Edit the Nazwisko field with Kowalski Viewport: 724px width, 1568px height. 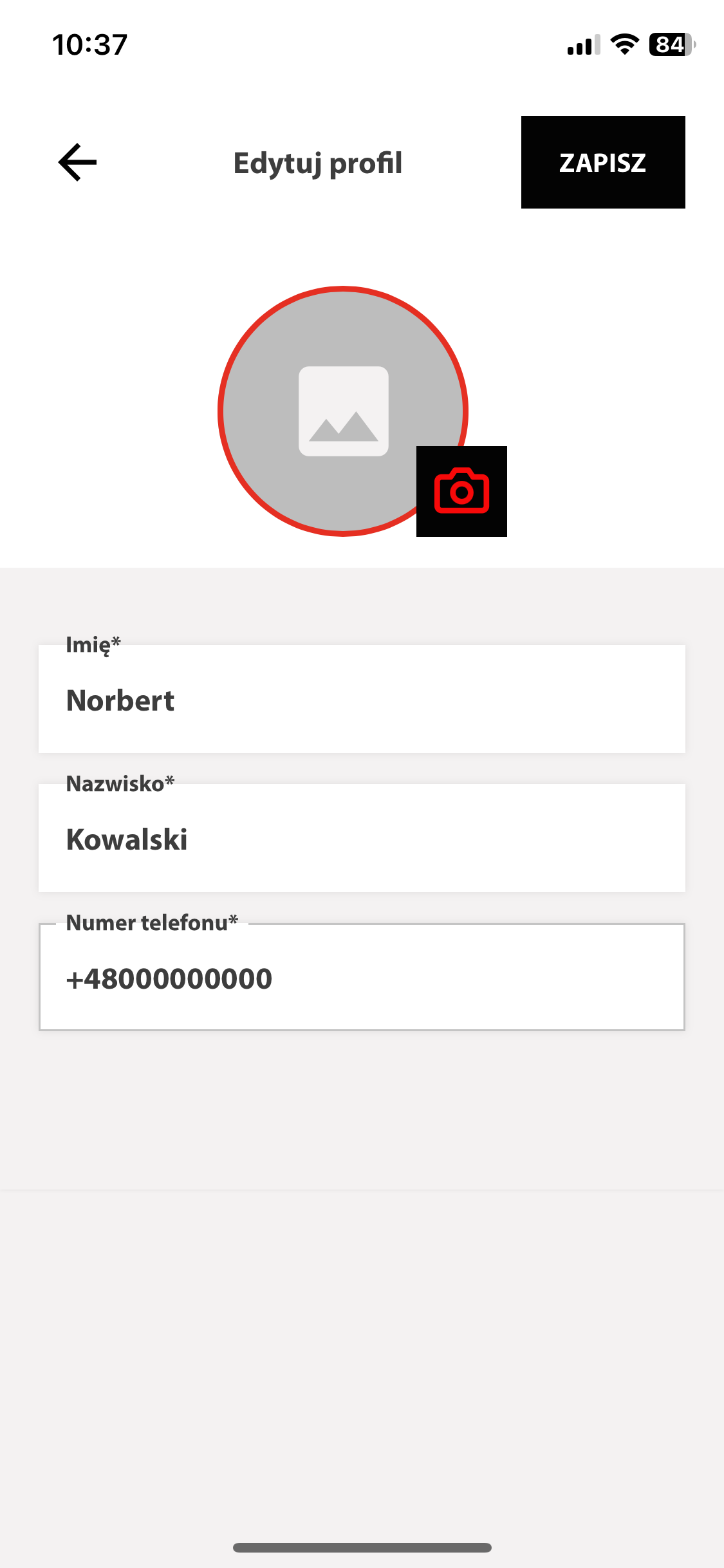[x=362, y=839]
